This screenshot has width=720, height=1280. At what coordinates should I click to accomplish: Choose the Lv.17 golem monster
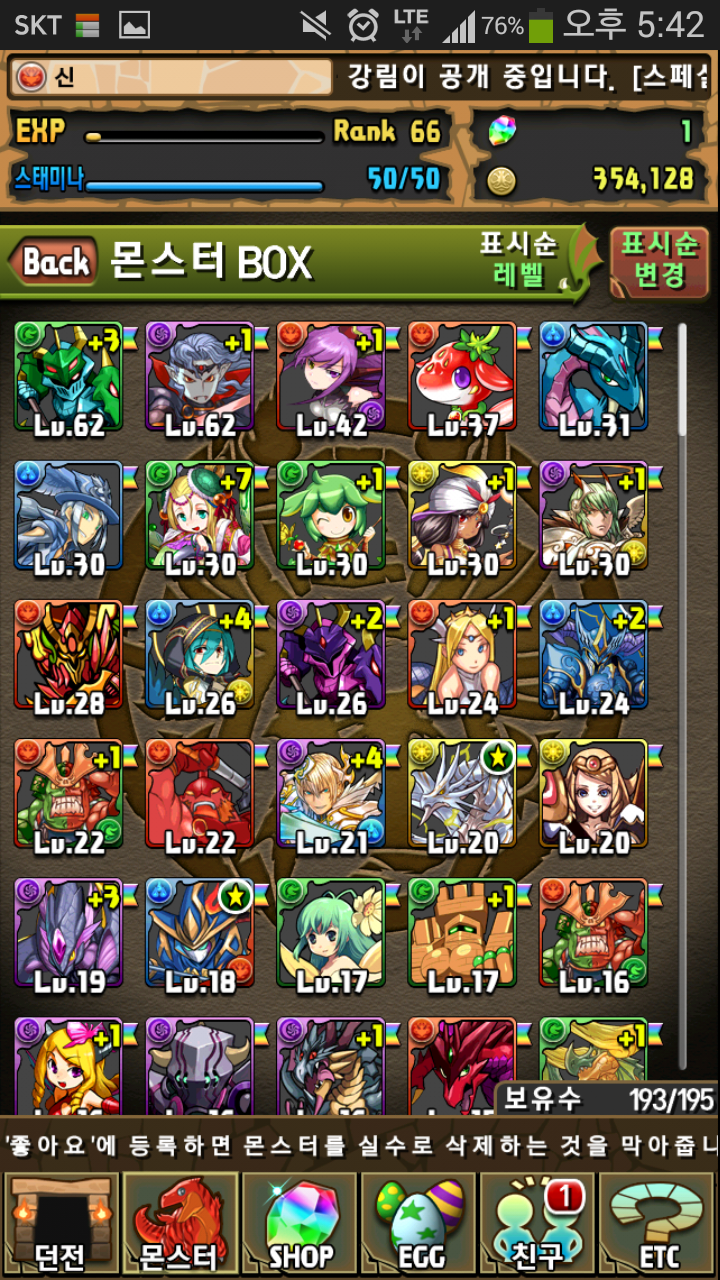point(462,933)
